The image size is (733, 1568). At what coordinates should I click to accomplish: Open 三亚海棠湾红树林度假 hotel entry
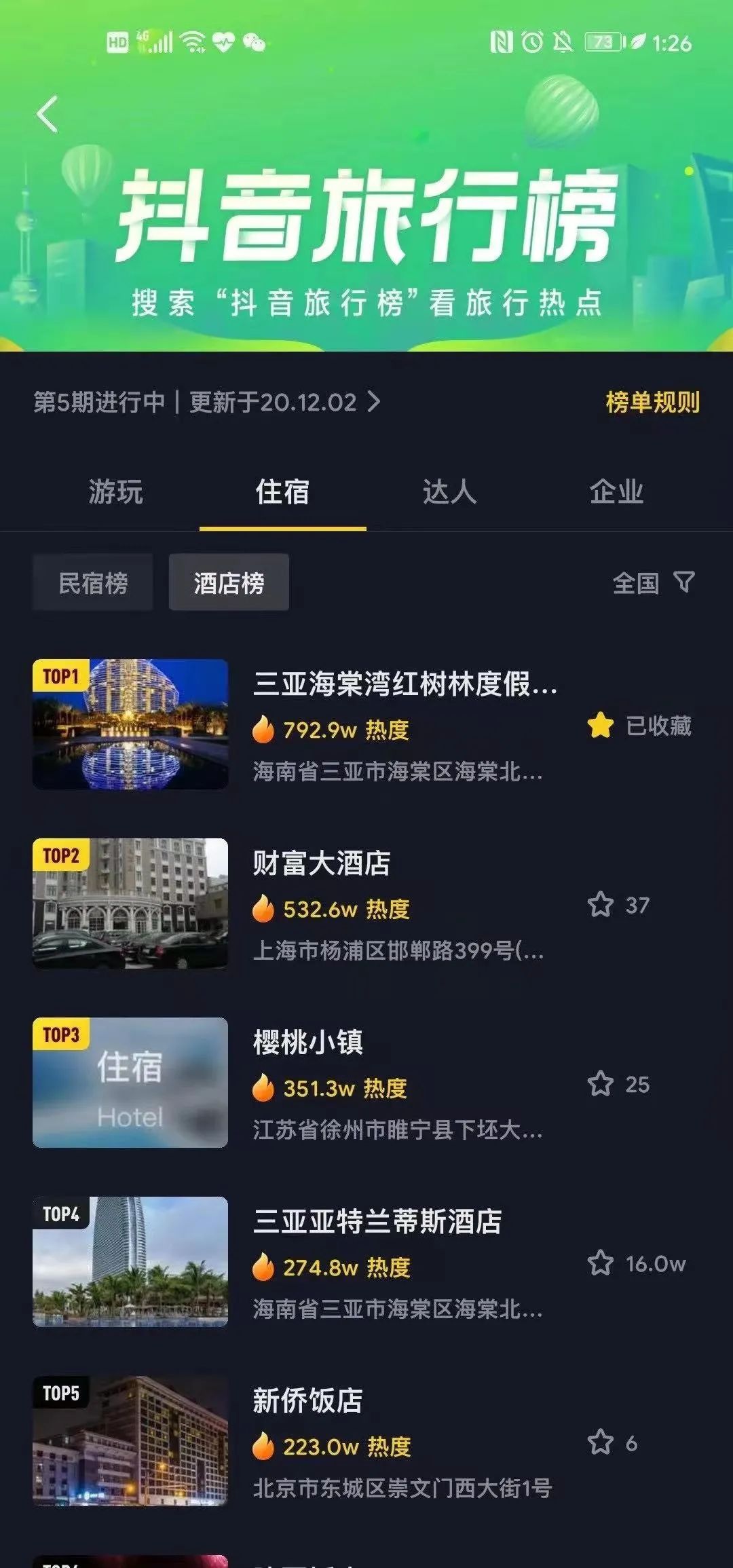click(405, 684)
